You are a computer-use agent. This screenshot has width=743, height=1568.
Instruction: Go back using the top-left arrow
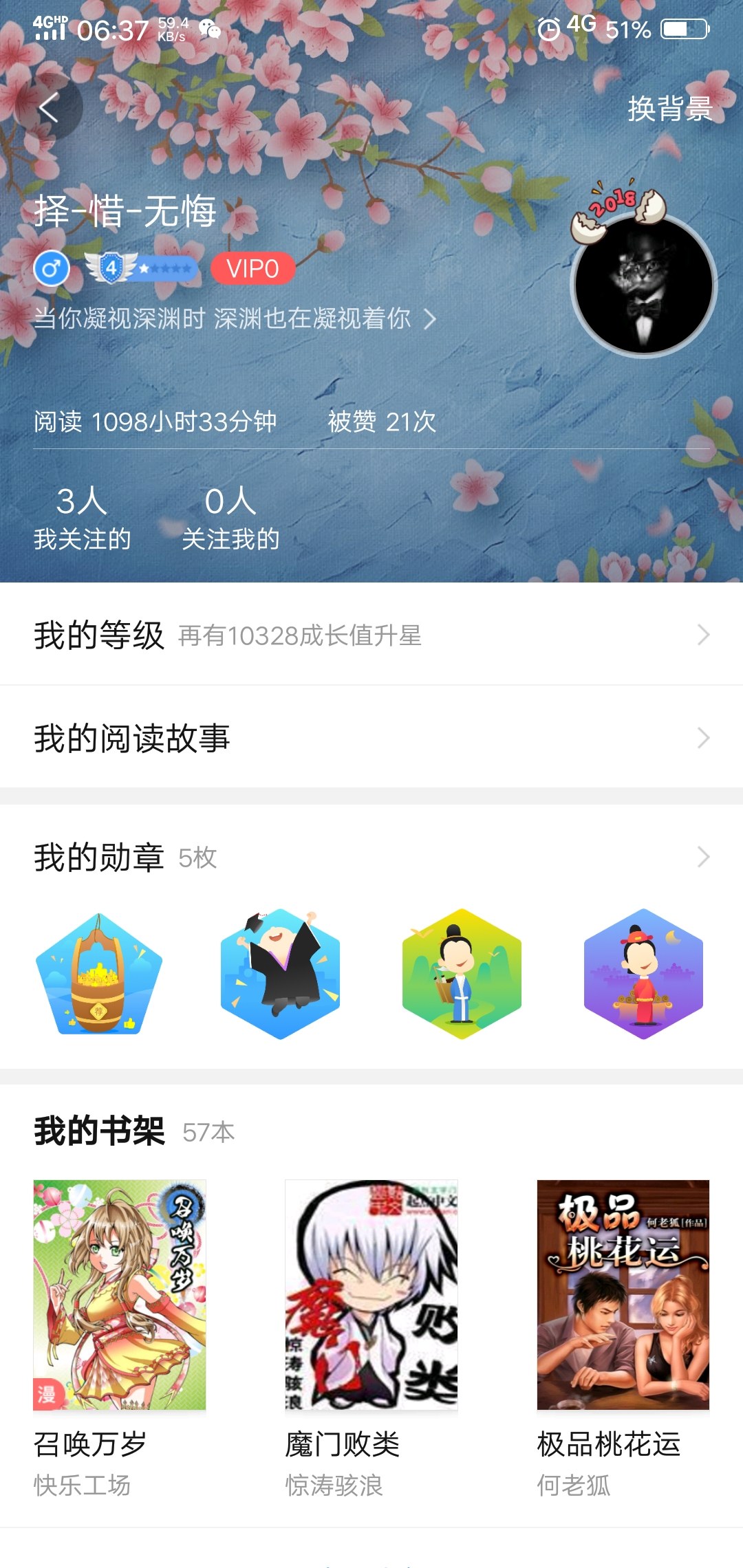pos(48,108)
